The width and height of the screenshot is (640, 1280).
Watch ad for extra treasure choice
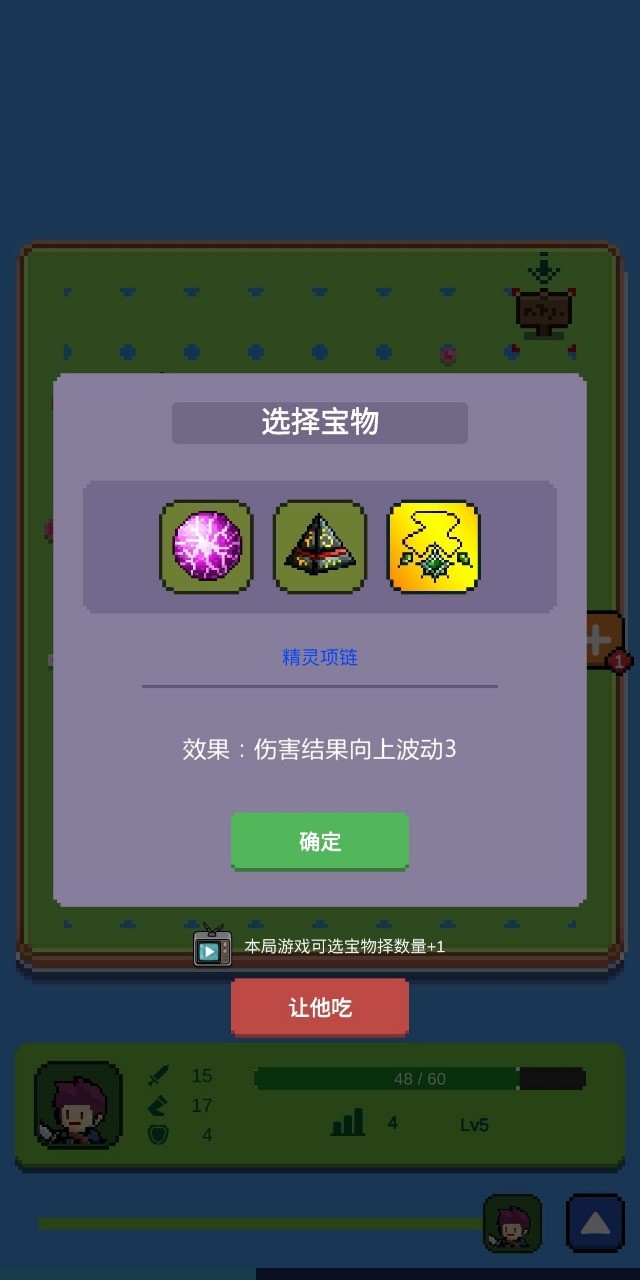point(212,947)
